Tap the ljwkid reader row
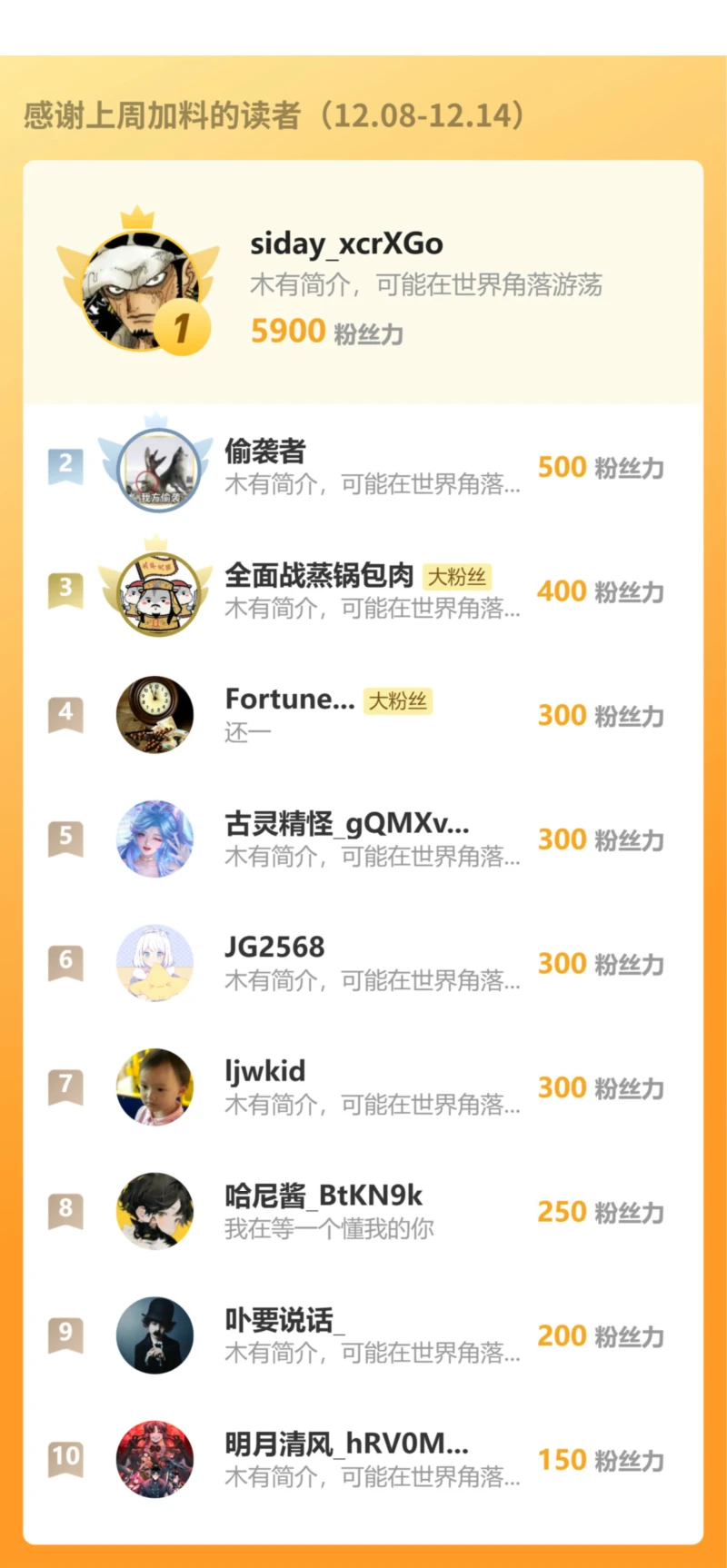727x1568 pixels. [x=363, y=1087]
